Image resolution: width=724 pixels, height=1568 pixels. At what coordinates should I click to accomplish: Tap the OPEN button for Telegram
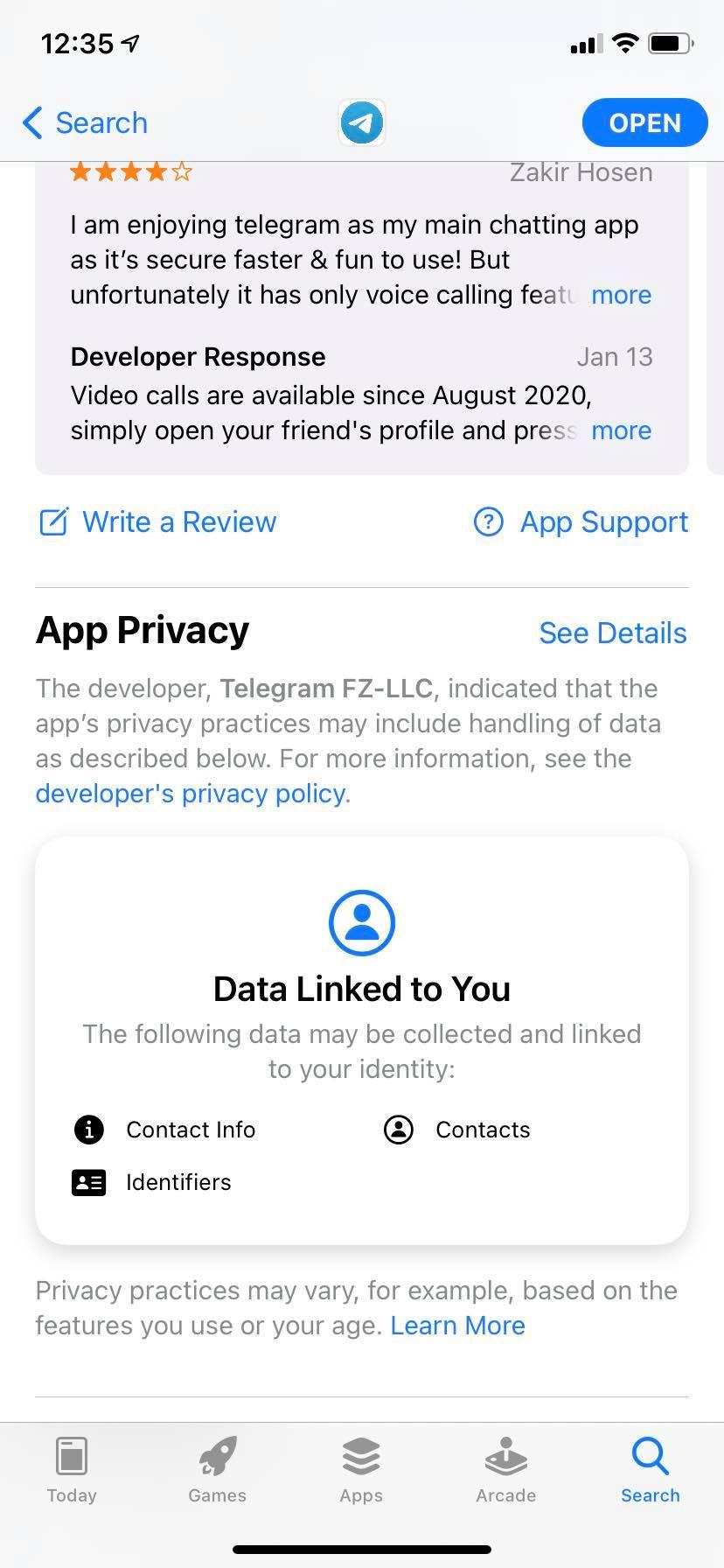click(644, 123)
